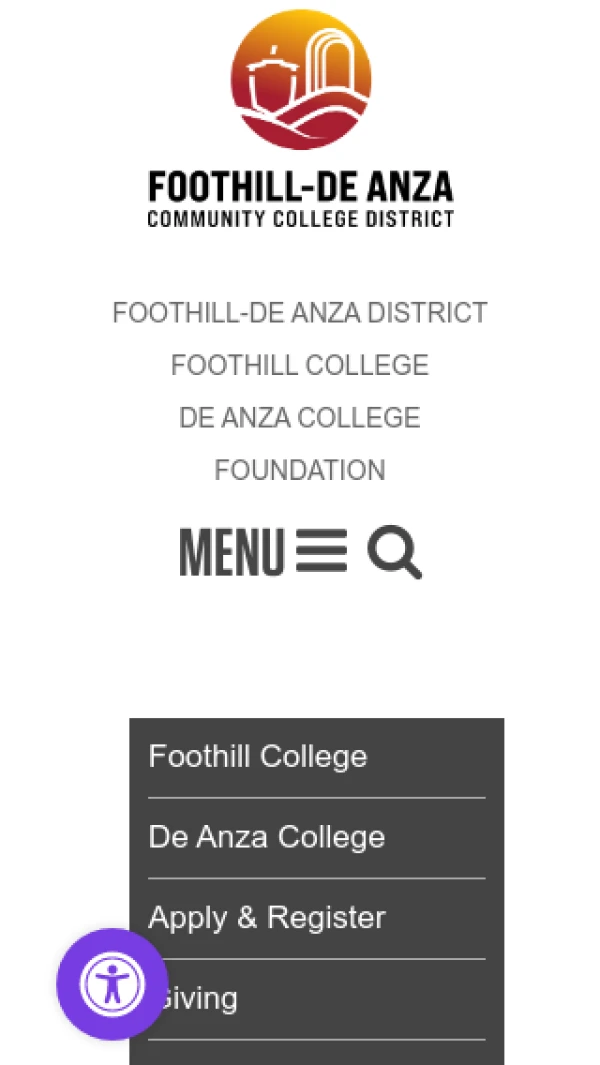Open the Foundation link
The width and height of the screenshot is (600, 1065).
[x=300, y=470]
